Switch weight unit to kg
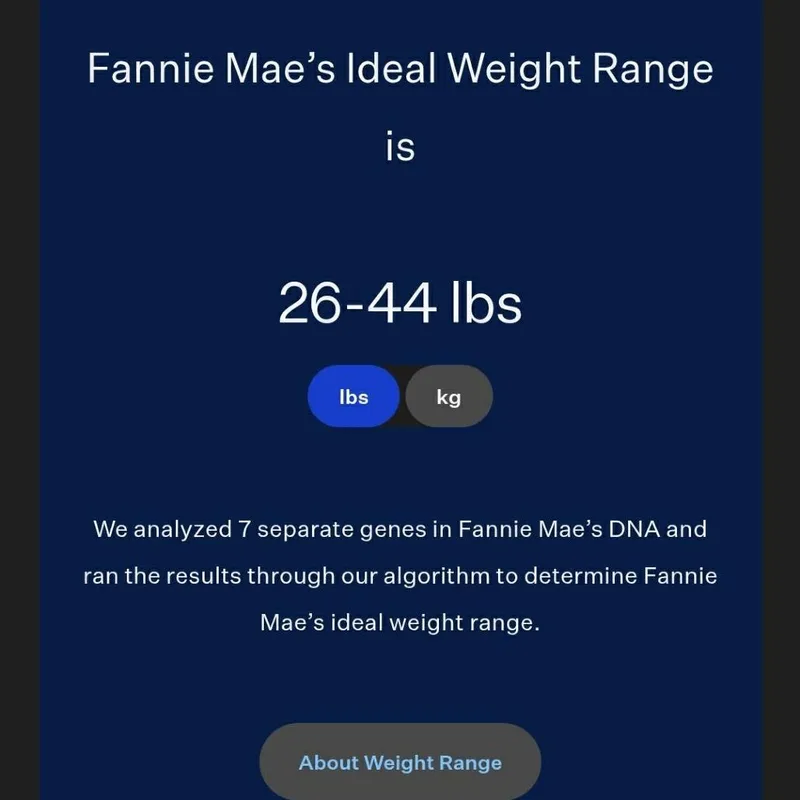The width and height of the screenshot is (800, 800). point(449,397)
